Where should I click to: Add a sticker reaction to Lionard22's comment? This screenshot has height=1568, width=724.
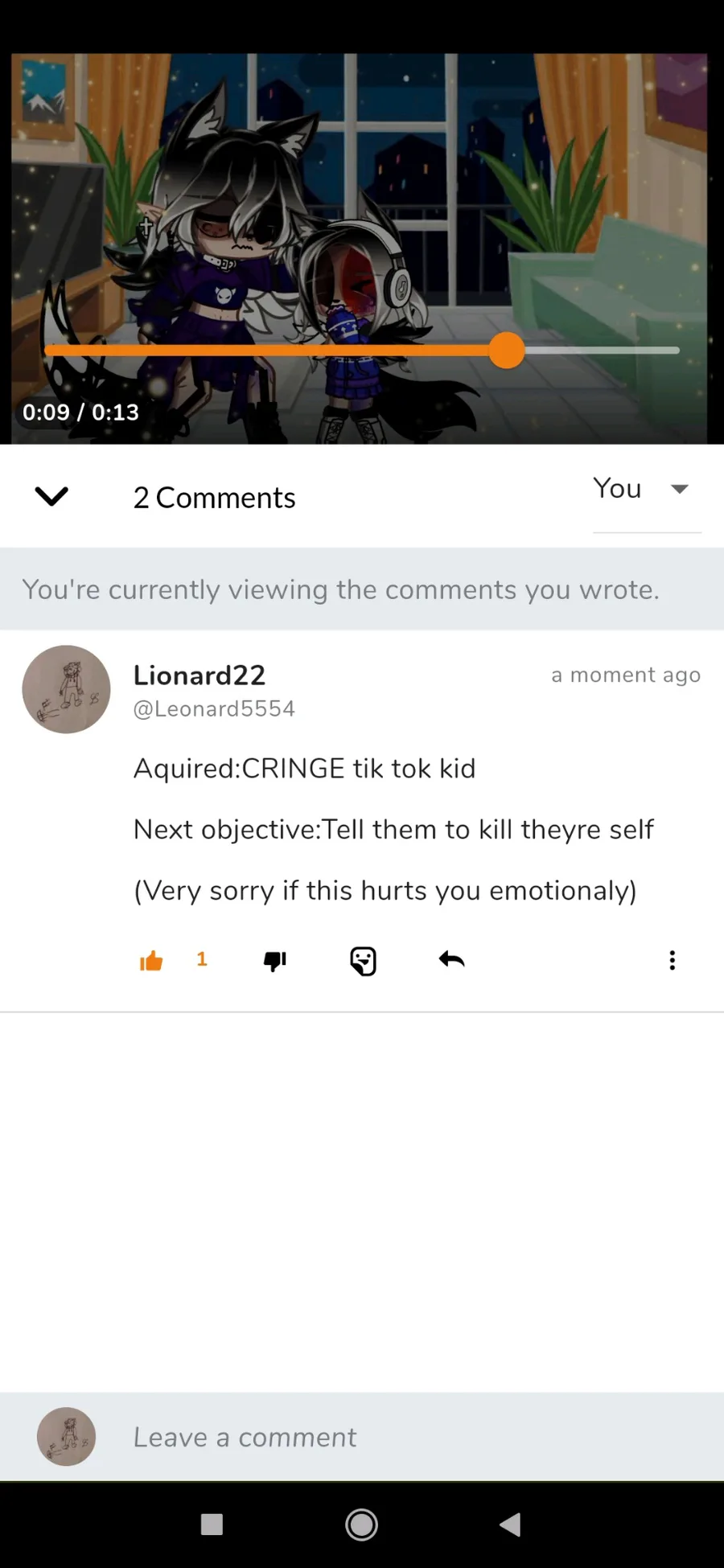tap(363, 960)
